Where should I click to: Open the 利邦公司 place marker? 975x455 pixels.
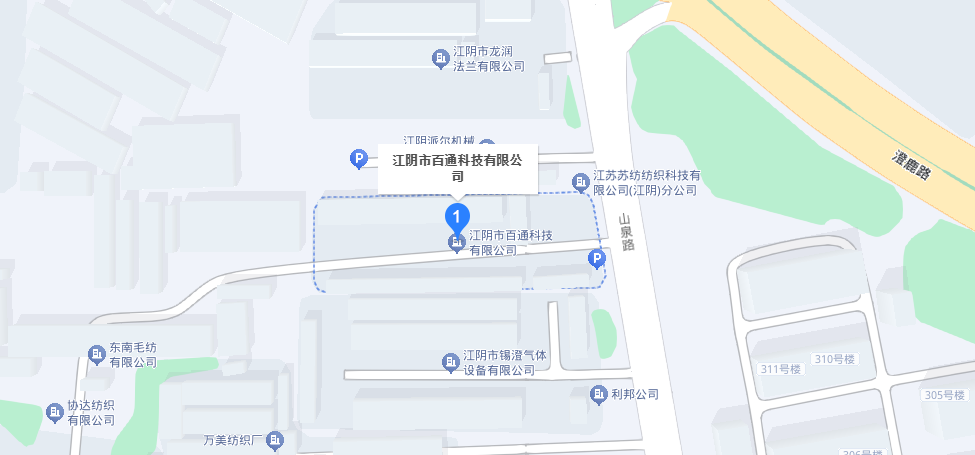coord(598,394)
